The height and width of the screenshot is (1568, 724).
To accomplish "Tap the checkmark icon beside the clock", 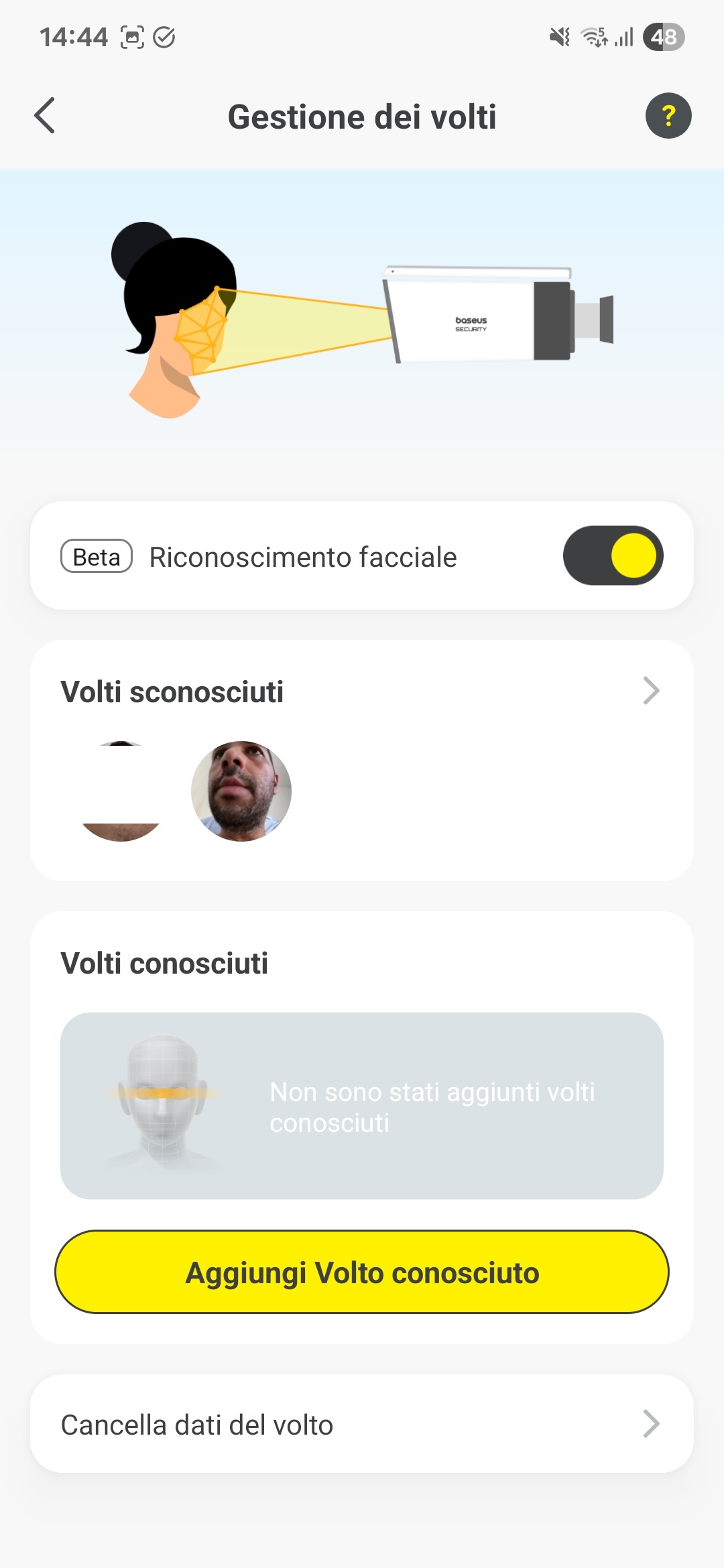I will [x=163, y=37].
